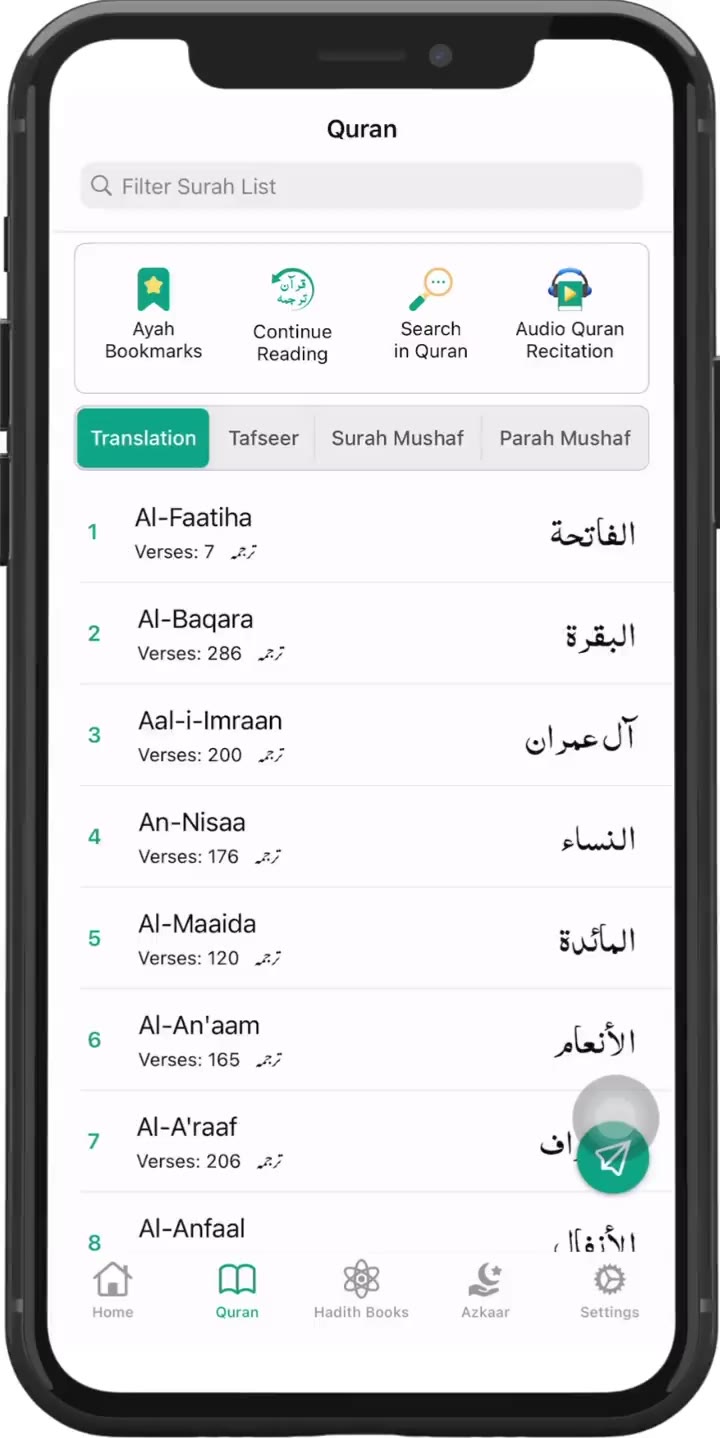Go to the Home tab
Image resolution: width=720 pixels, height=1438 pixels.
coord(113,1291)
